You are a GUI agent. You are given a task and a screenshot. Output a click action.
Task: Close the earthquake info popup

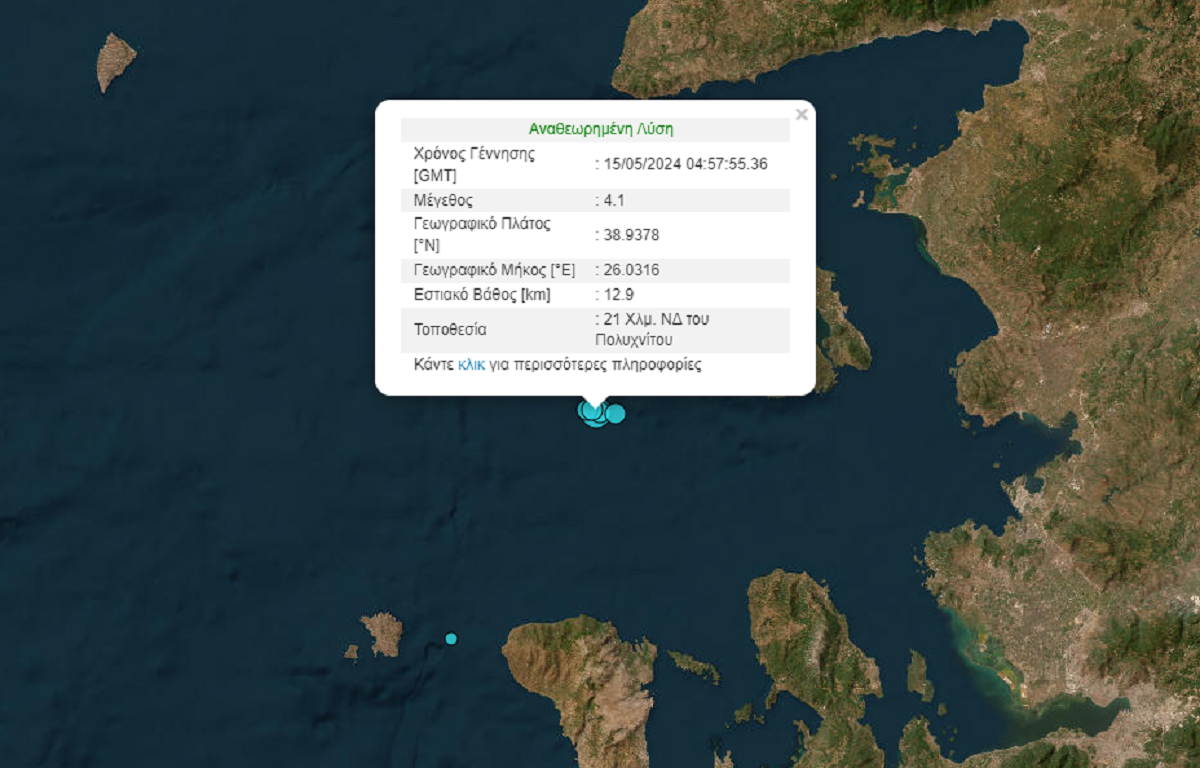click(801, 115)
